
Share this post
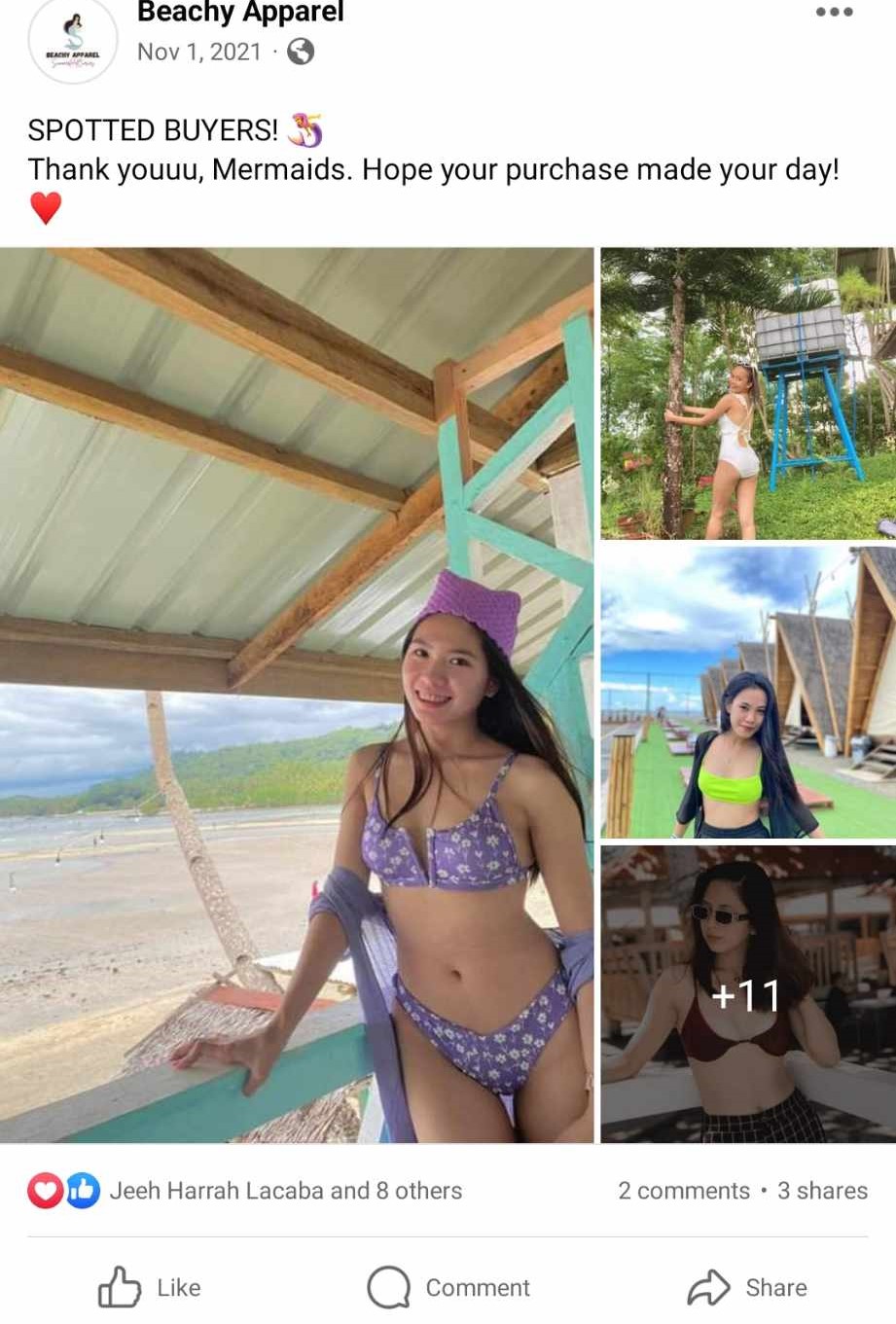[747, 1287]
